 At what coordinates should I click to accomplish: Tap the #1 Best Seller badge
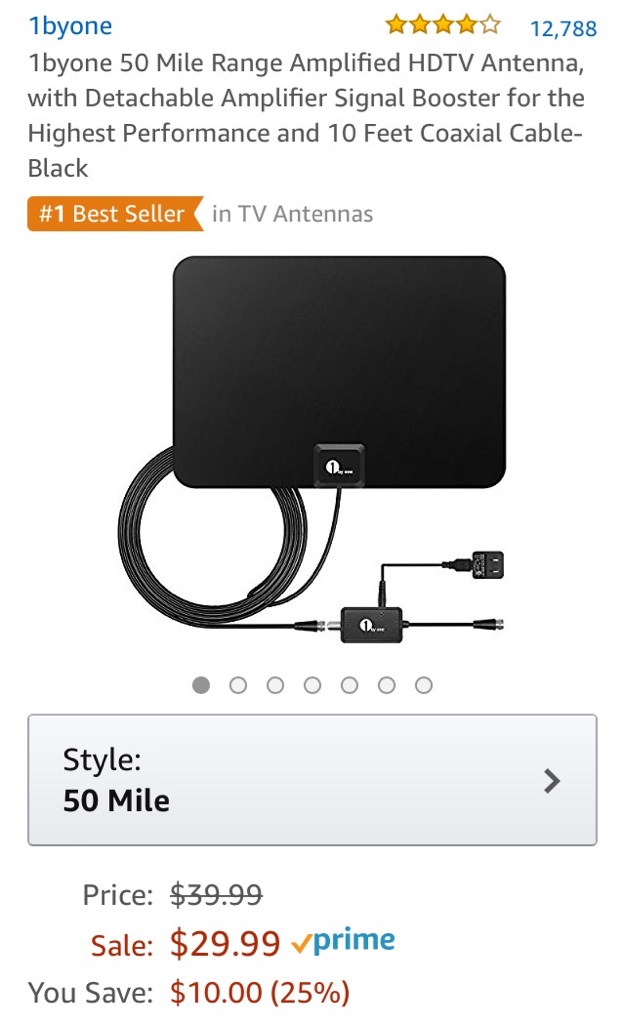coord(112,214)
